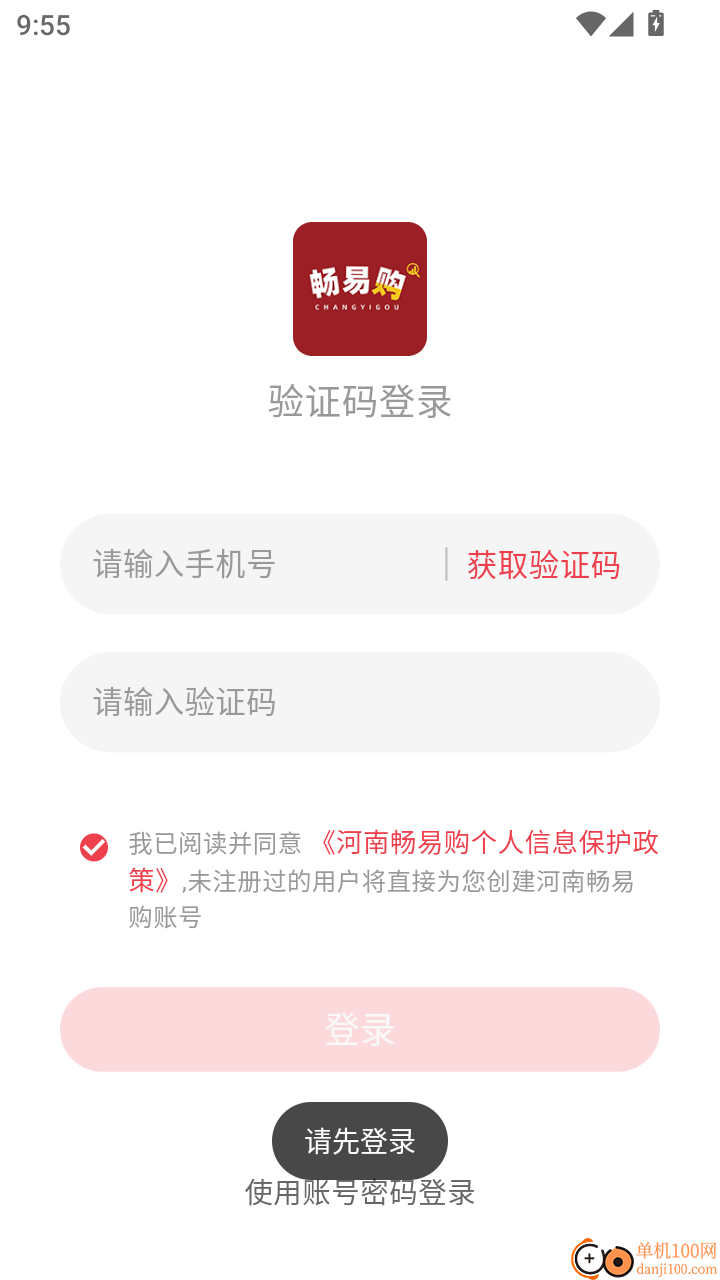
Task: Click the magnifying glass on the app logo
Action: tap(412, 268)
